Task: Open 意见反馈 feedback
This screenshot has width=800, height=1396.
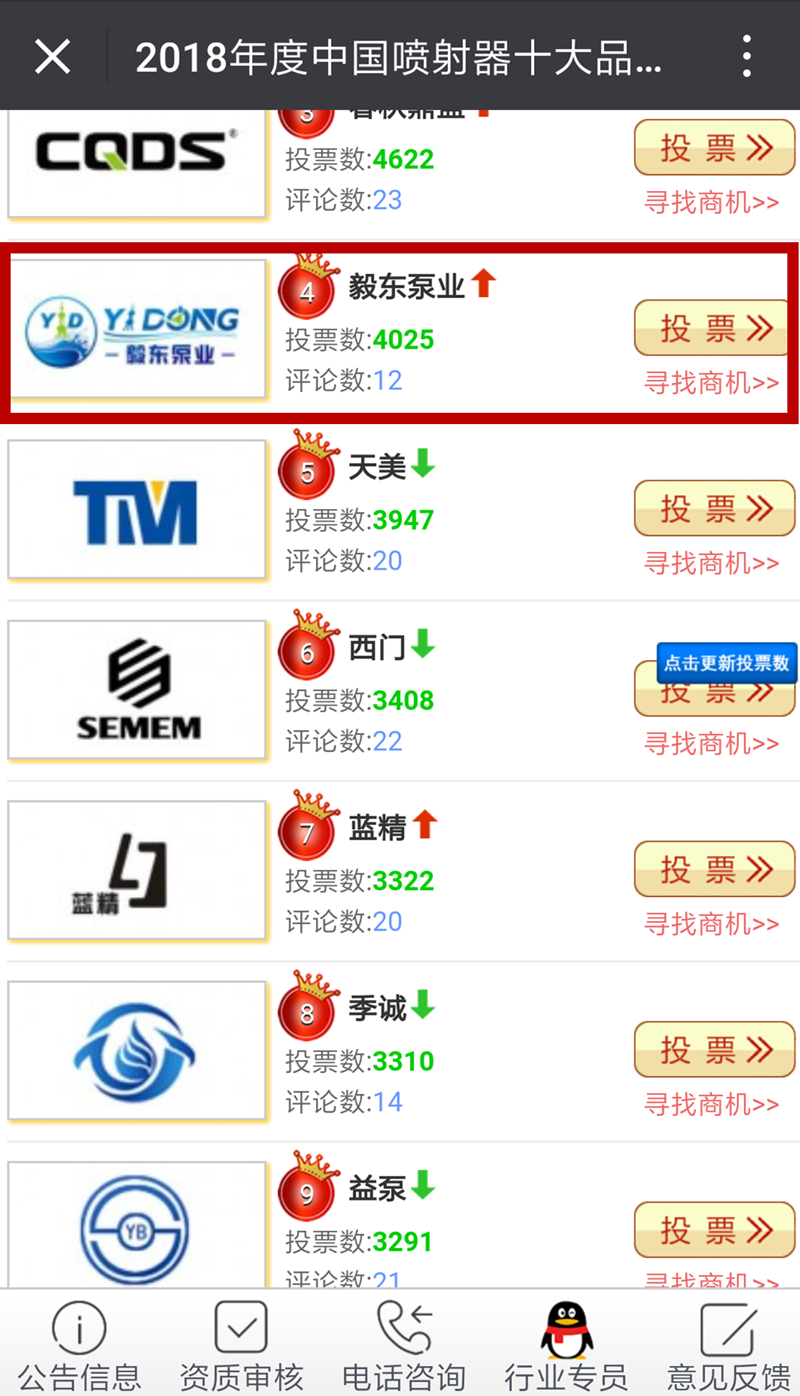Action: click(x=728, y=1345)
